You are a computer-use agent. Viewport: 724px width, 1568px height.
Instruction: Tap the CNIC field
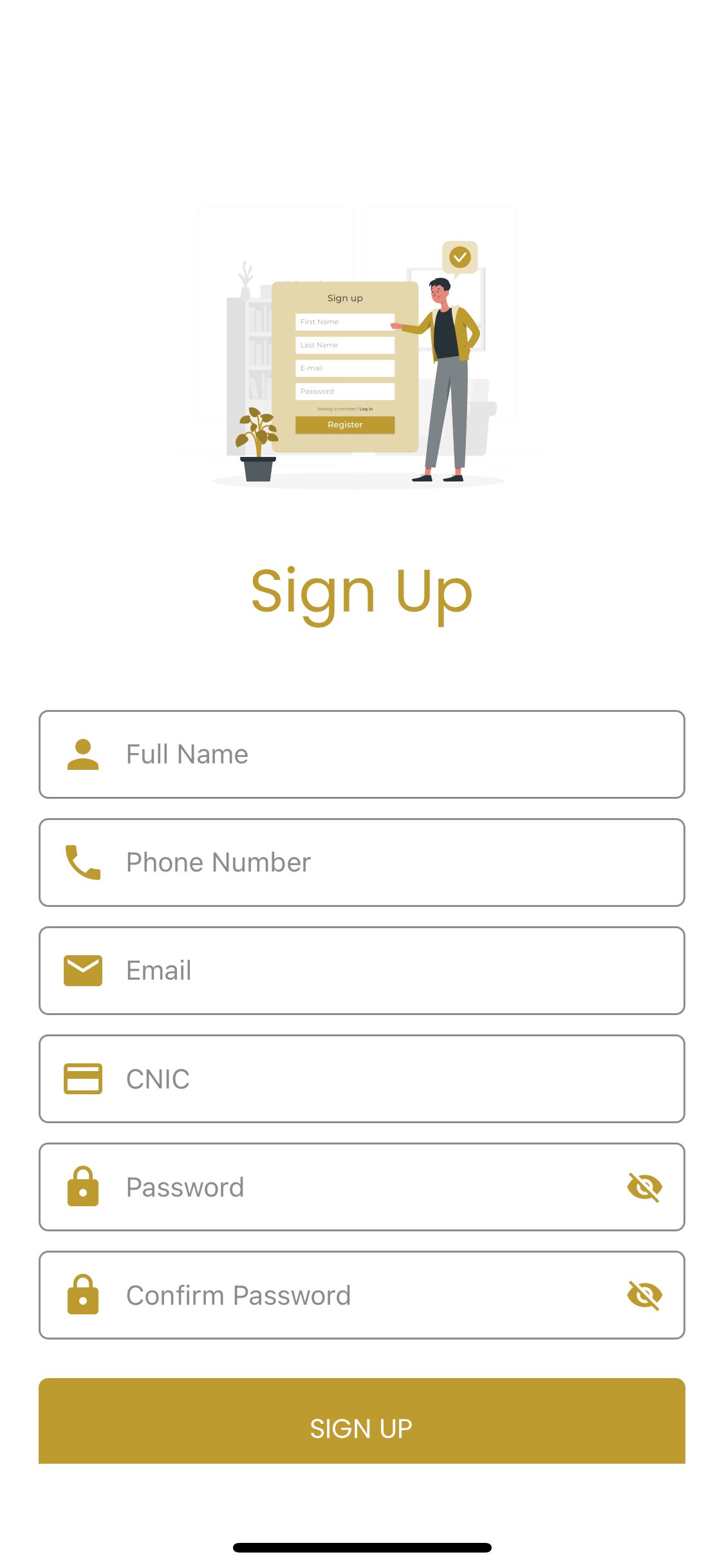362,1079
